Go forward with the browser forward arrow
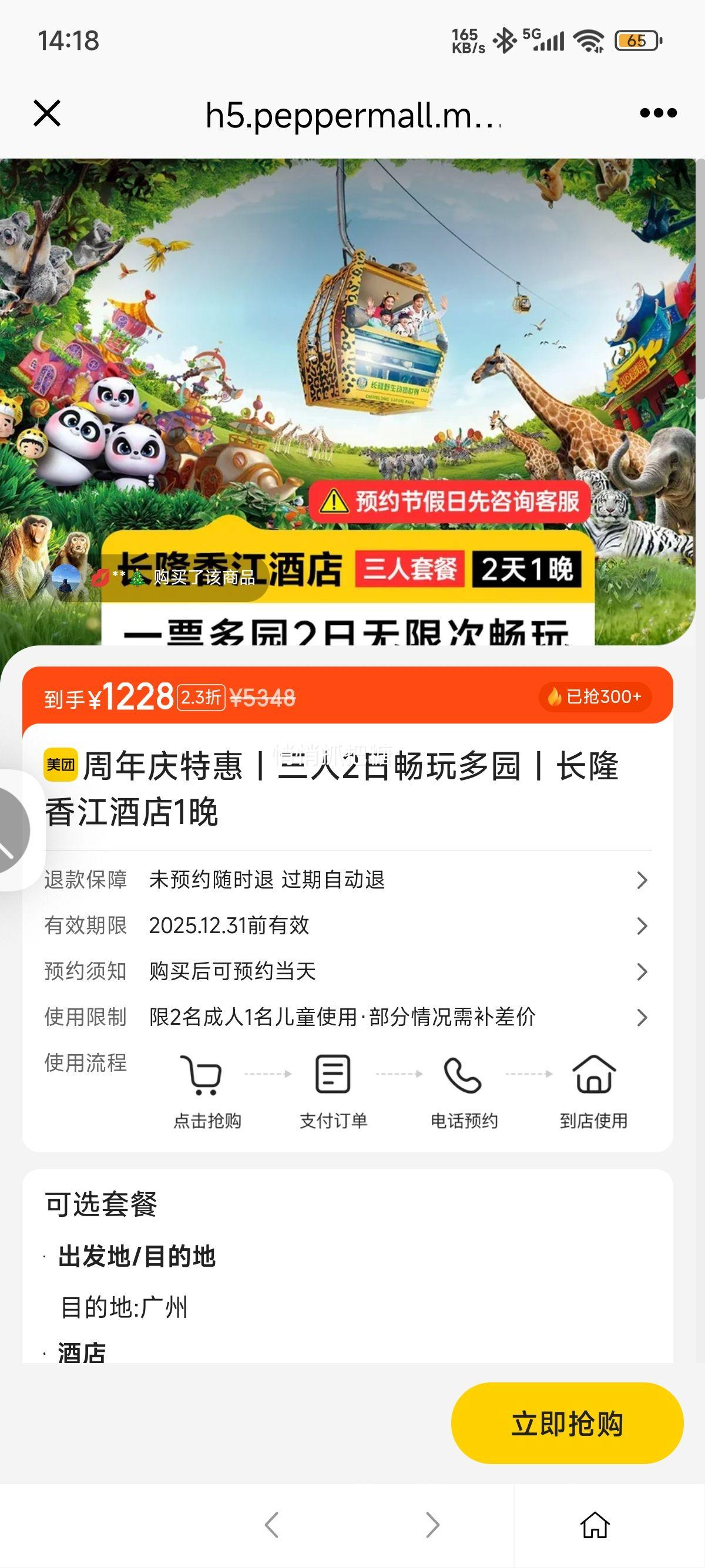Viewport: 705px width, 1568px height. pyautogui.click(x=432, y=1525)
